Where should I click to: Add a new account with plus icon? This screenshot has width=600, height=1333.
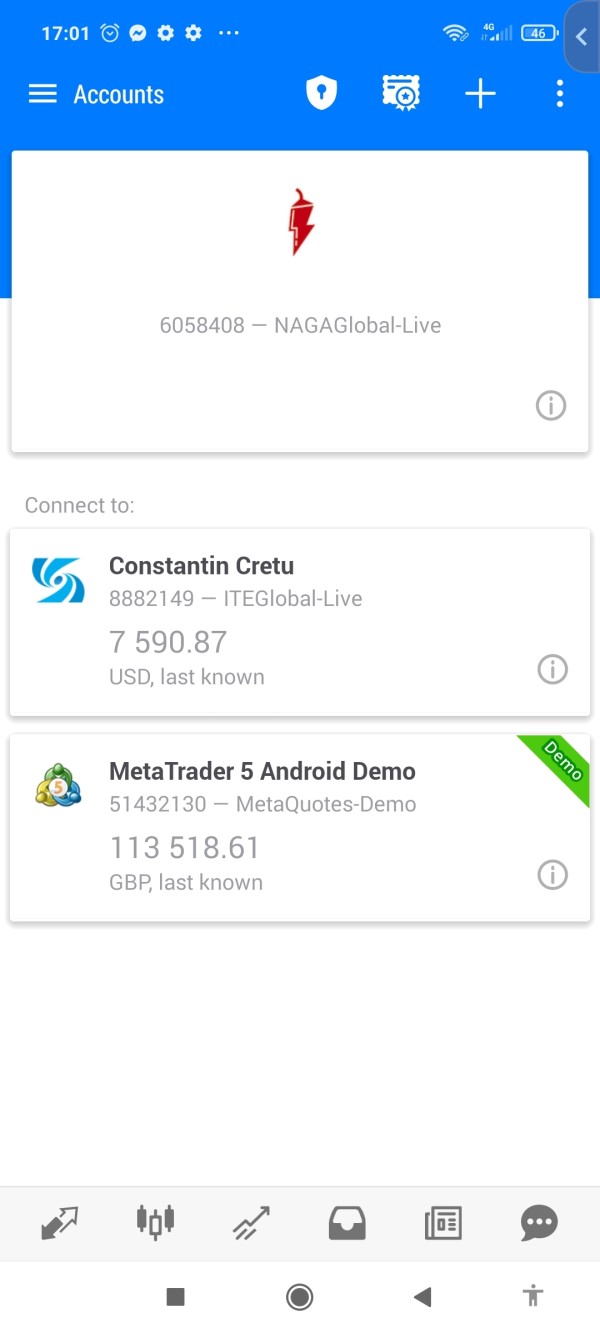481,94
